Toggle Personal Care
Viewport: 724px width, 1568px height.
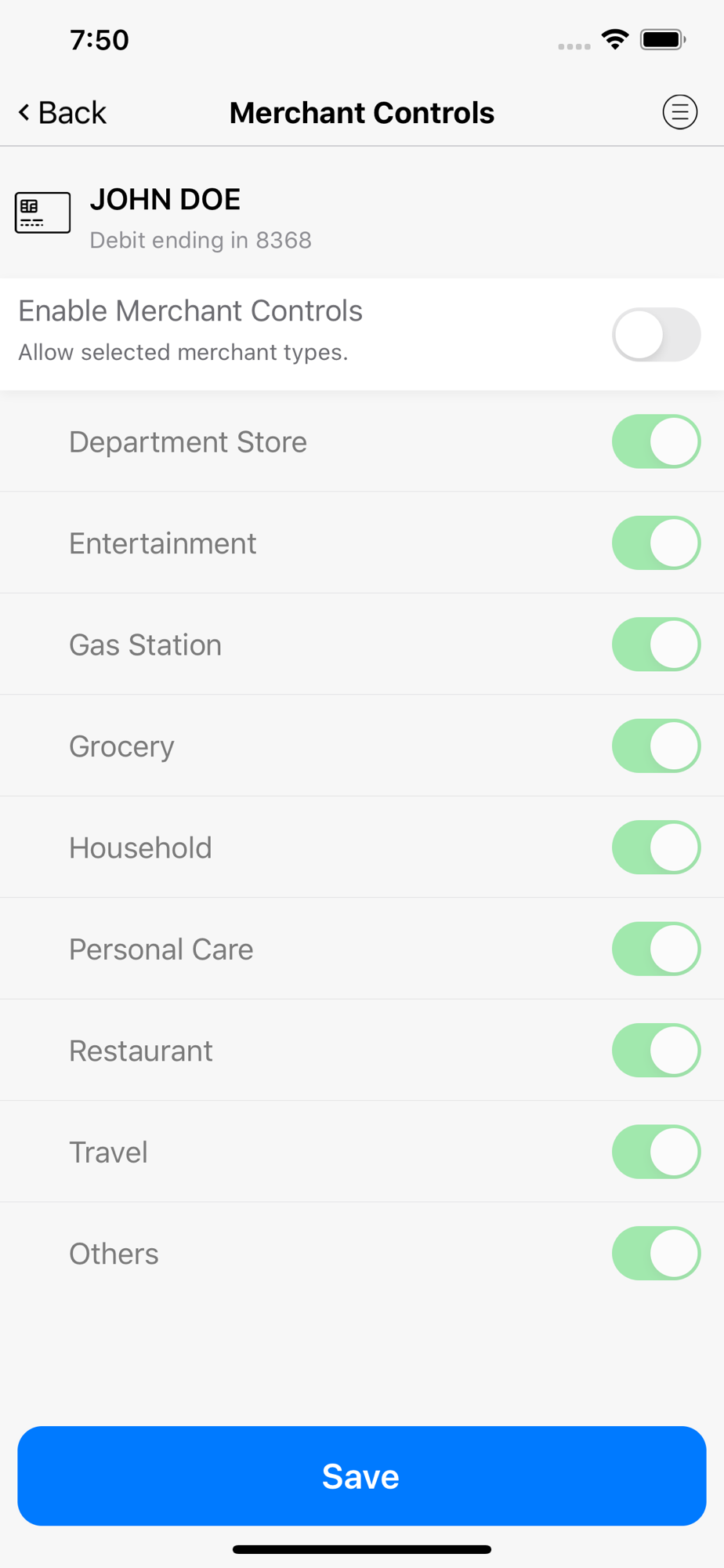point(656,949)
